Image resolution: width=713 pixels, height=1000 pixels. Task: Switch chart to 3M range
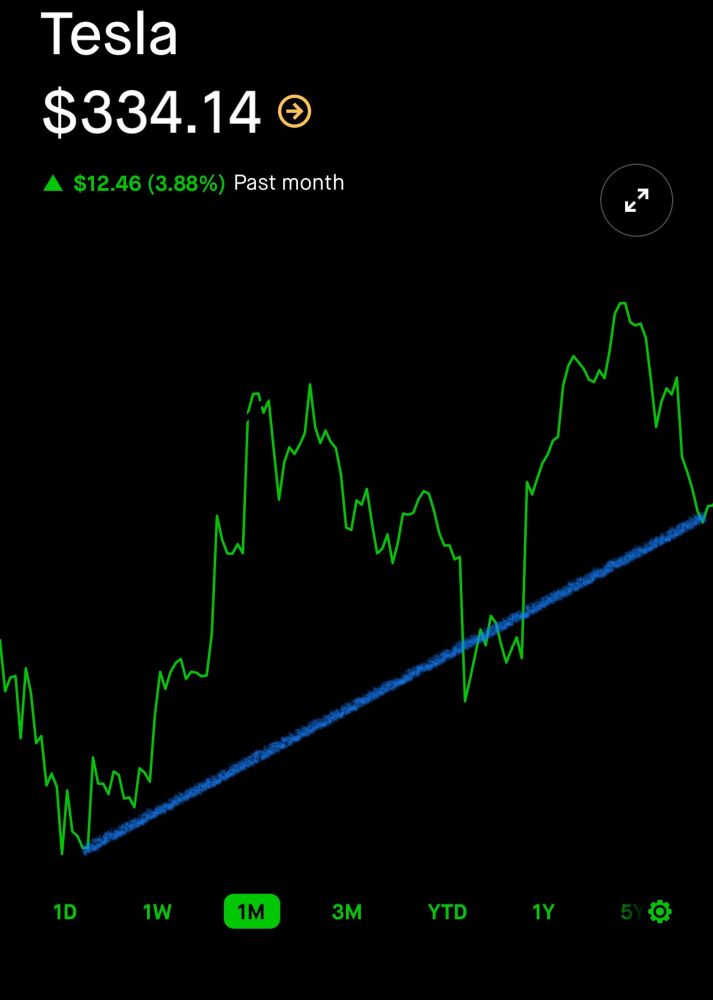[x=346, y=912]
